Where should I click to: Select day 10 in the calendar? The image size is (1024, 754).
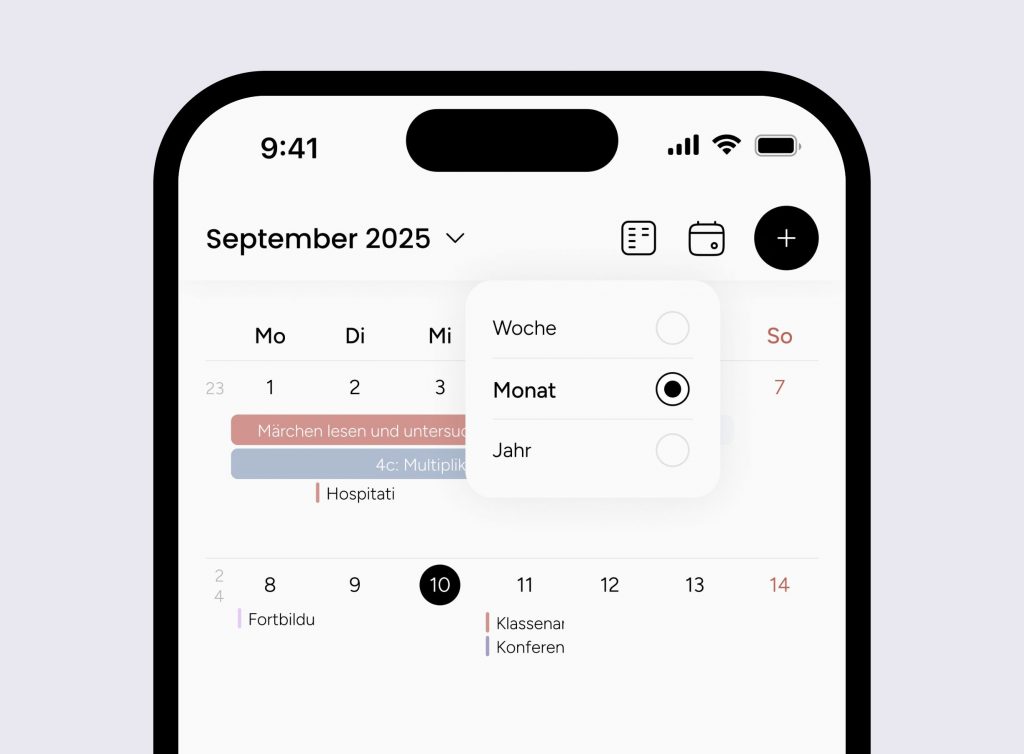tap(440, 585)
